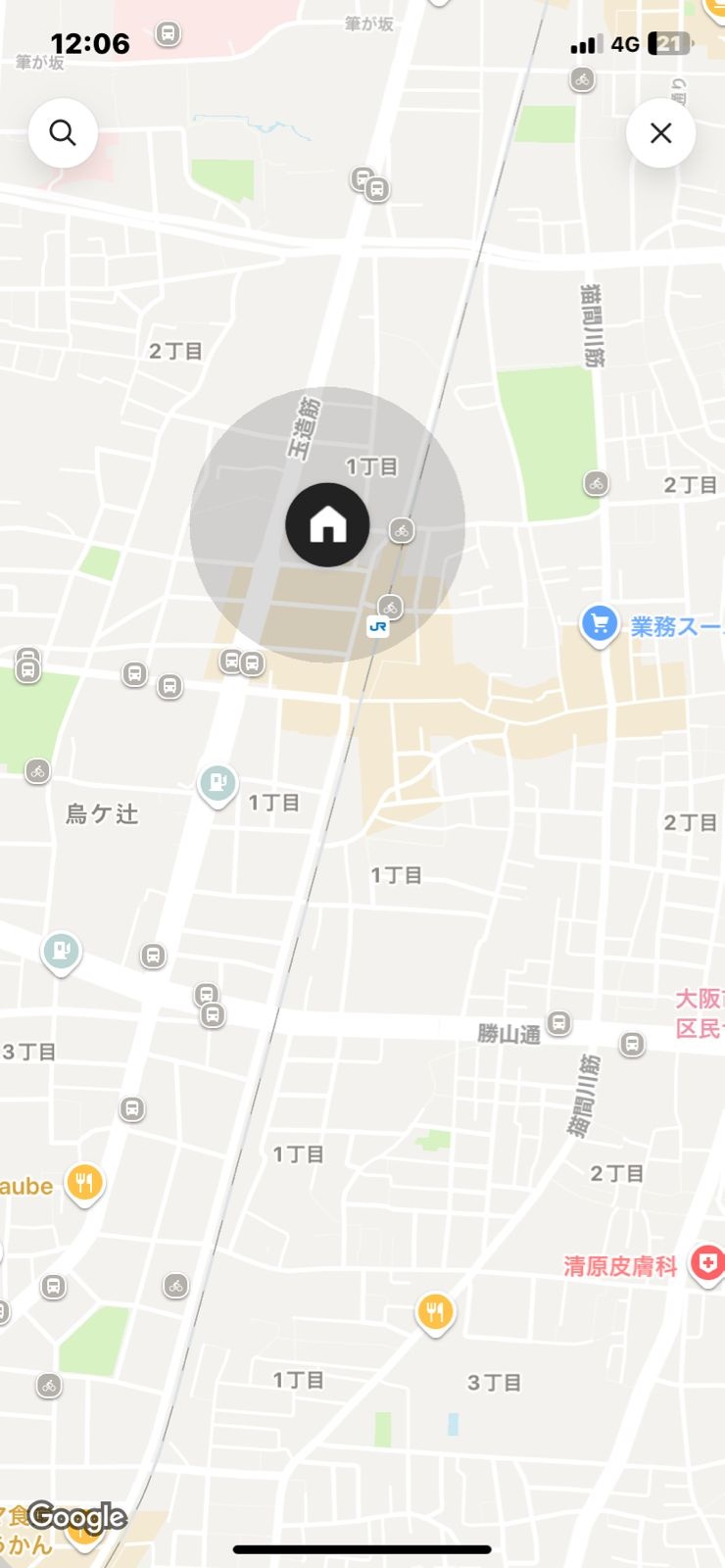Select the JR station icon
This screenshot has height=1568, width=725.
[x=378, y=626]
